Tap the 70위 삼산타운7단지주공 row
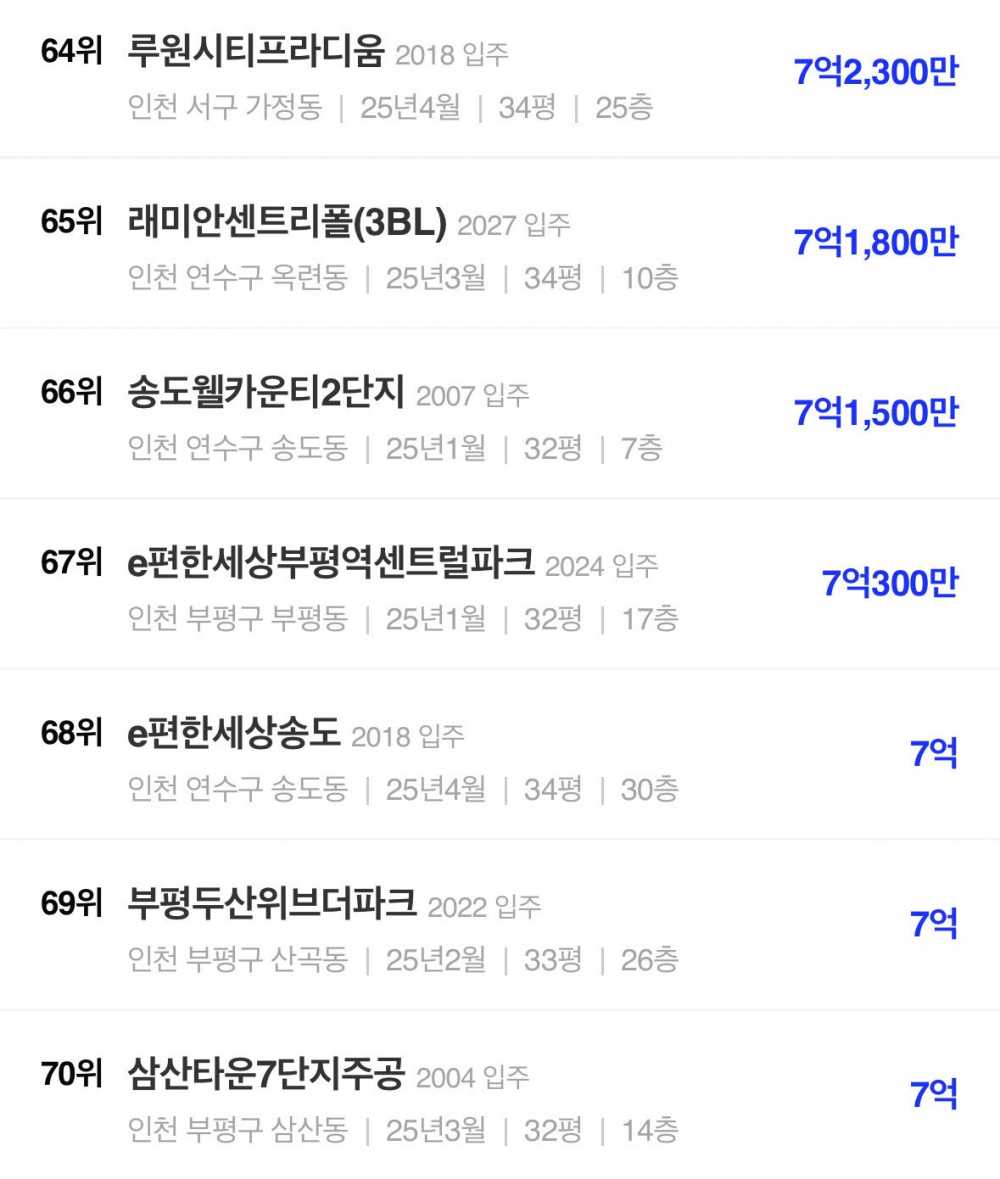 coord(267,1075)
